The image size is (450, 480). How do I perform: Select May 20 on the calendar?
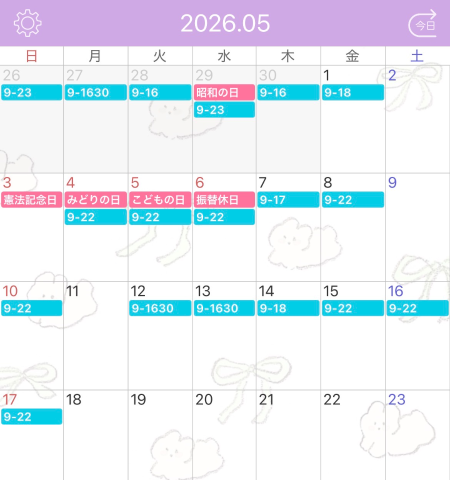[224, 435]
